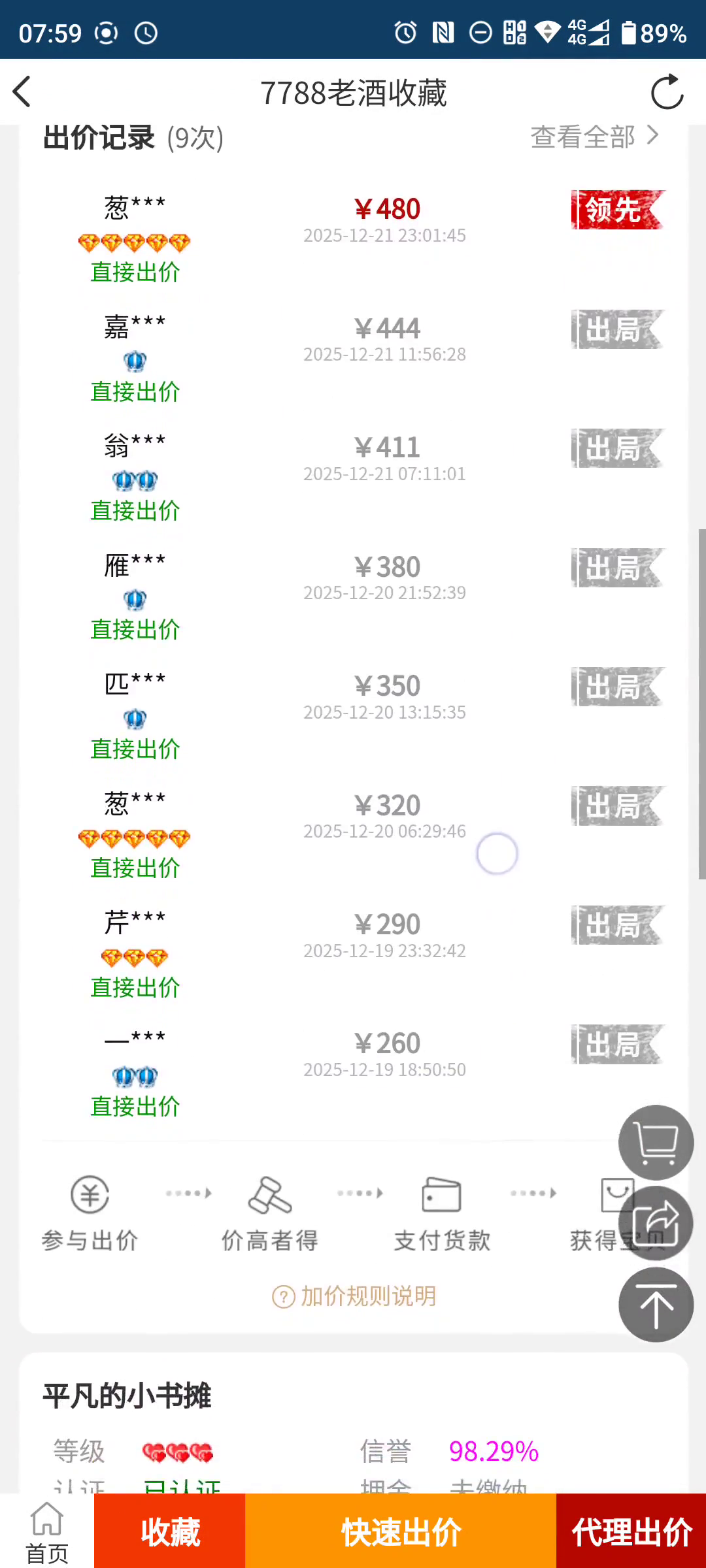Go to 首页 home tab
The height and width of the screenshot is (1568, 706).
click(47, 1531)
